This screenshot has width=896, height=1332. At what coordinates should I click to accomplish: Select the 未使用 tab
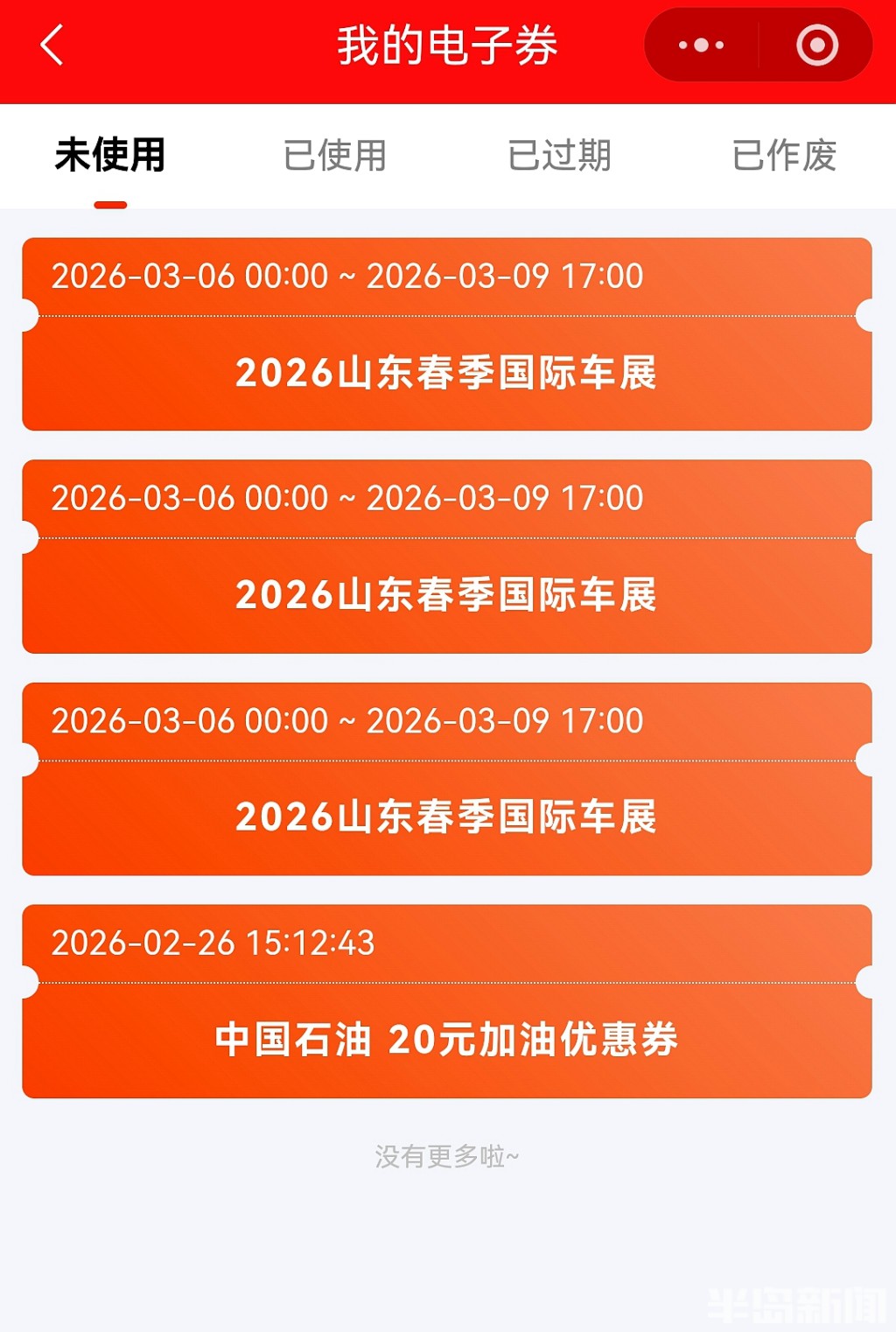(x=110, y=156)
